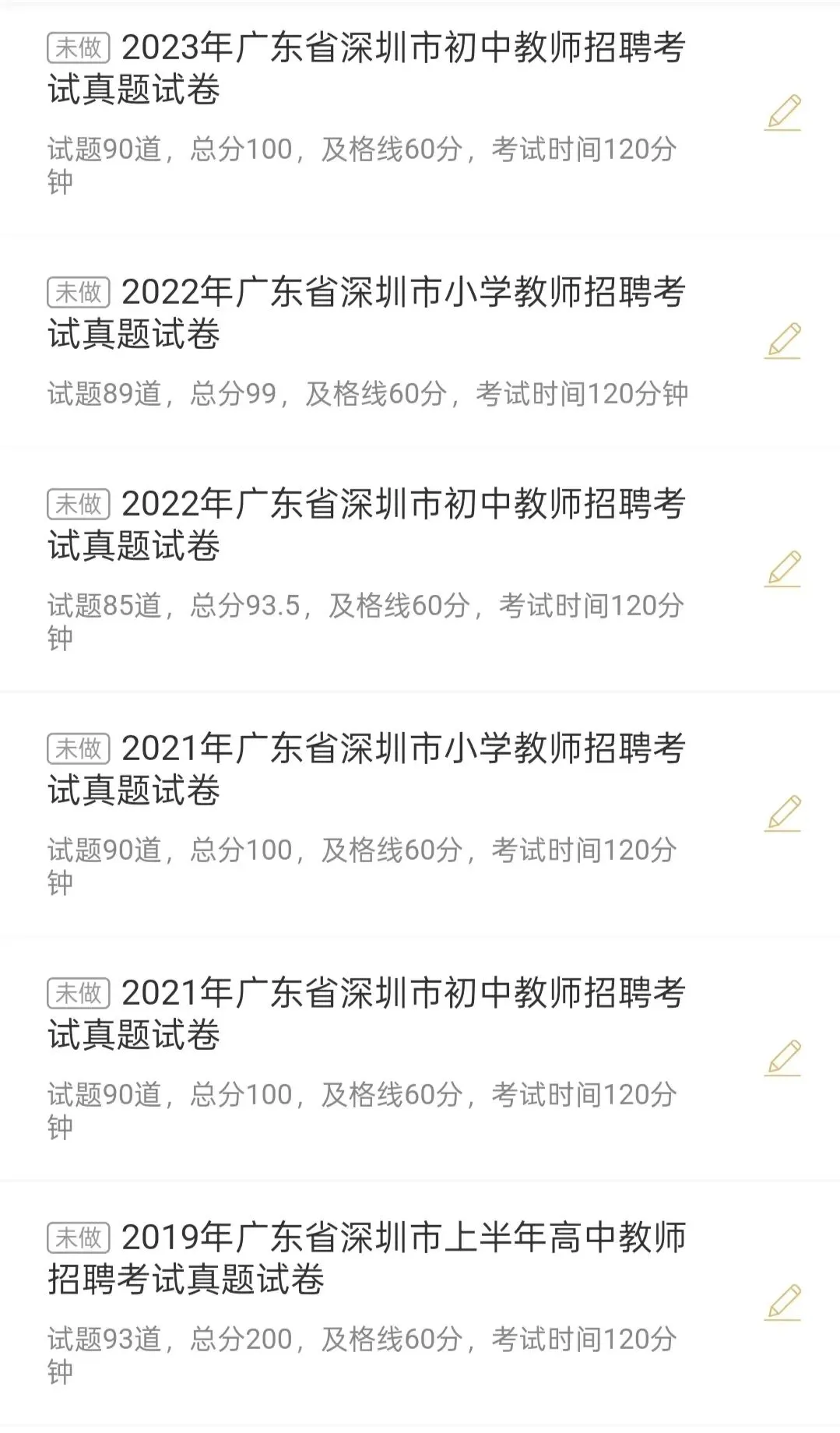Open the 2021年广东省深圳市小学教师招聘考试真题试卷 exam

point(366,769)
